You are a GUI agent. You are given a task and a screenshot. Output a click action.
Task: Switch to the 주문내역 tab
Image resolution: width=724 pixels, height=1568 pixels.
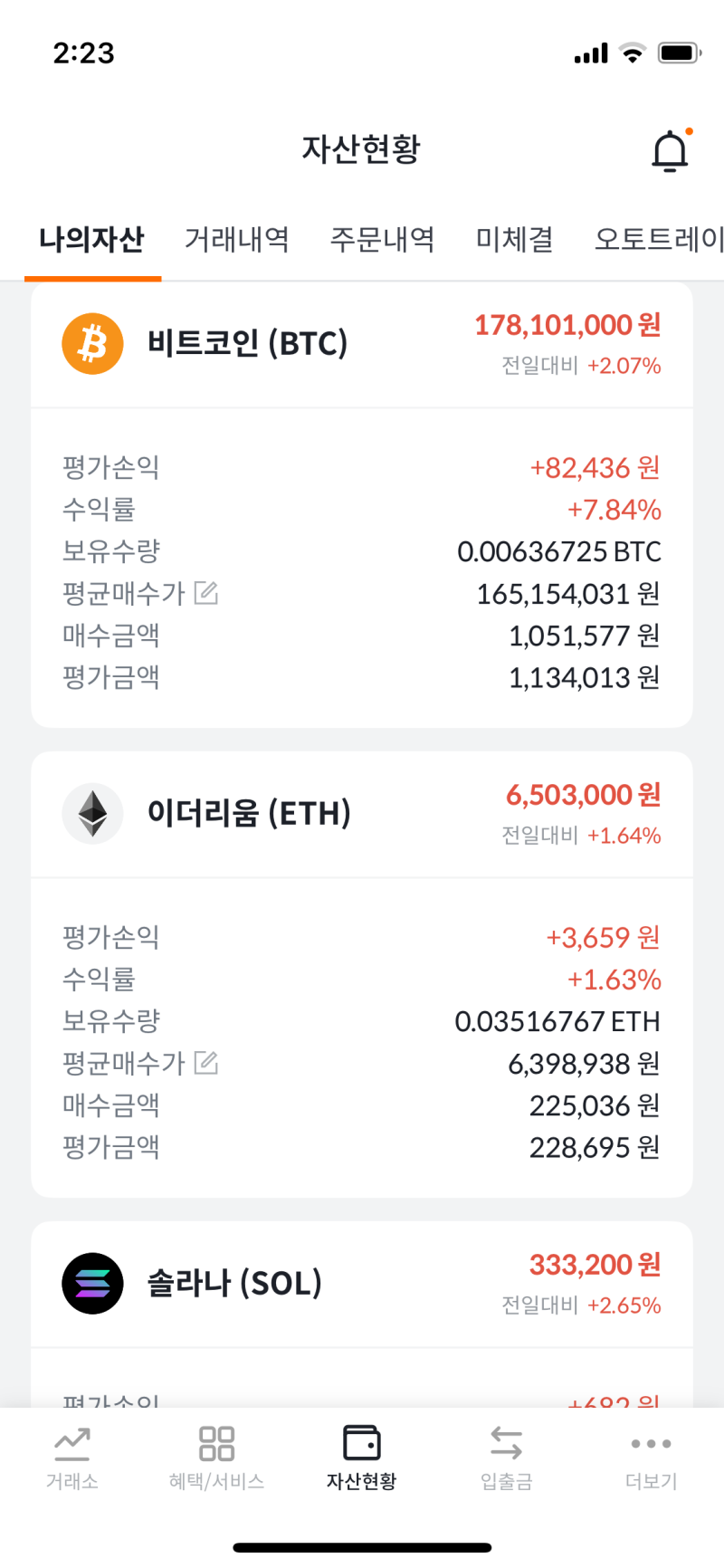(383, 239)
